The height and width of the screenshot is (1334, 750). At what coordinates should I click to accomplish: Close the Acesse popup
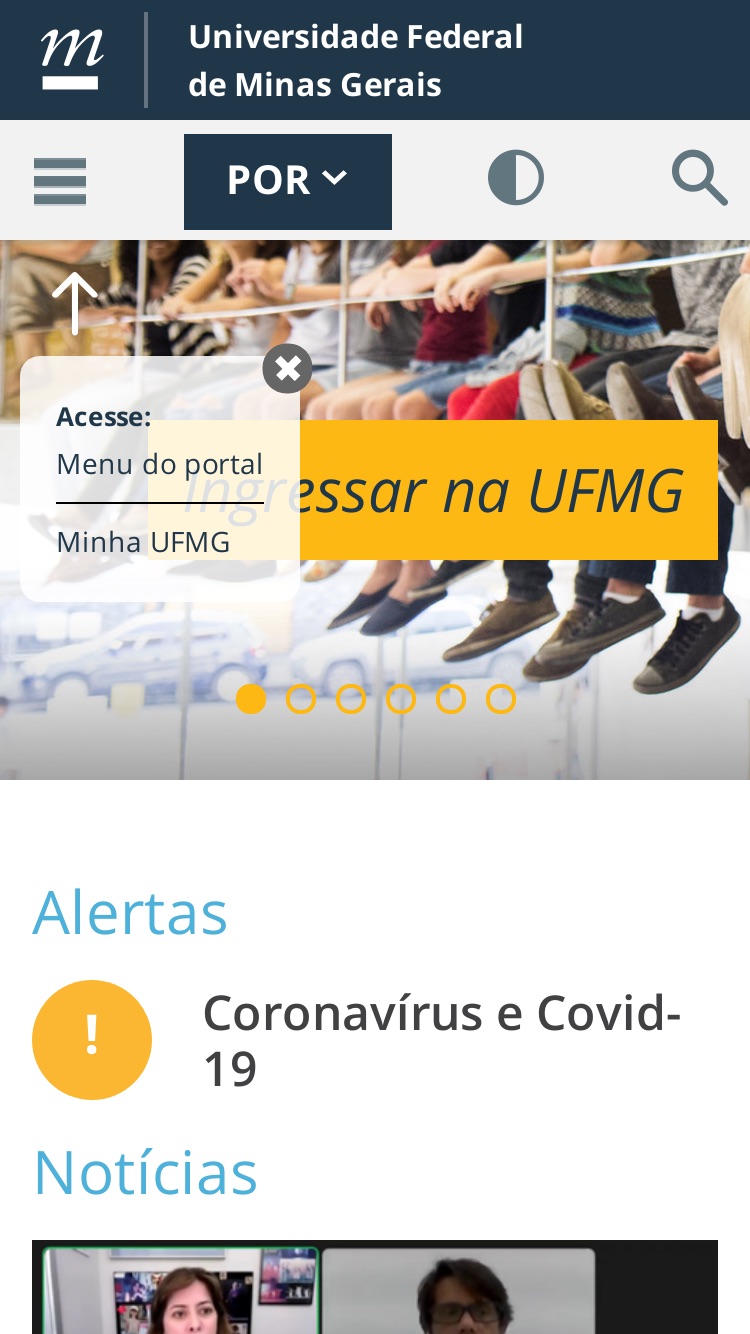(288, 369)
